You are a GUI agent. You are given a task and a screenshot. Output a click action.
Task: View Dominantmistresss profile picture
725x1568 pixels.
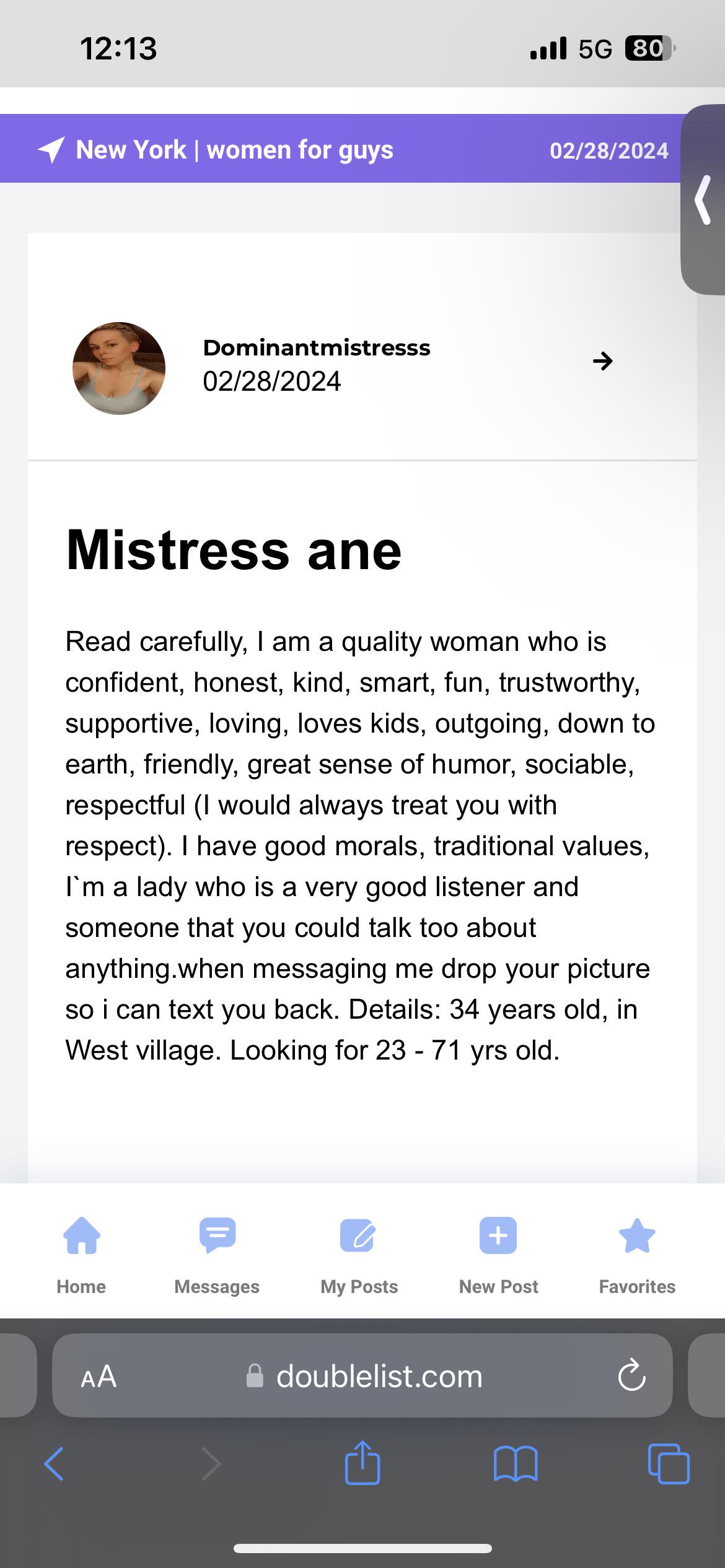[x=119, y=368]
